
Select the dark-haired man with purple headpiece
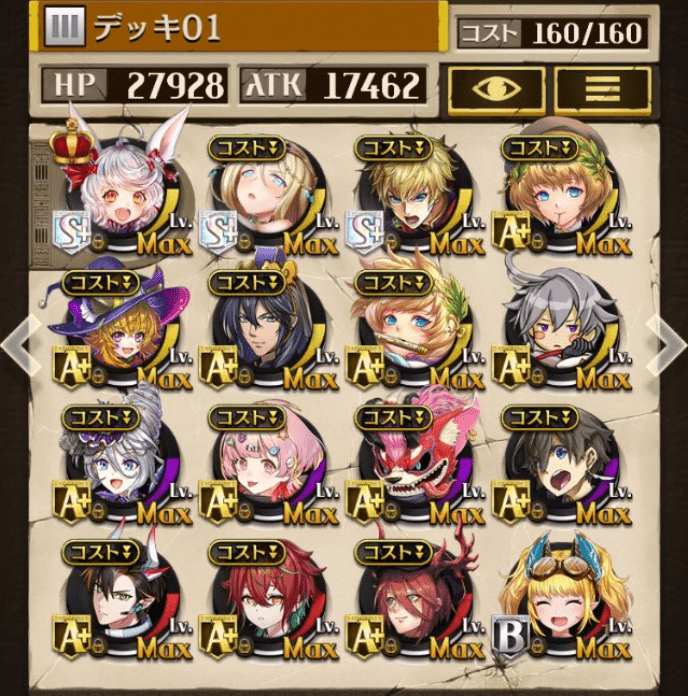tap(263, 330)
